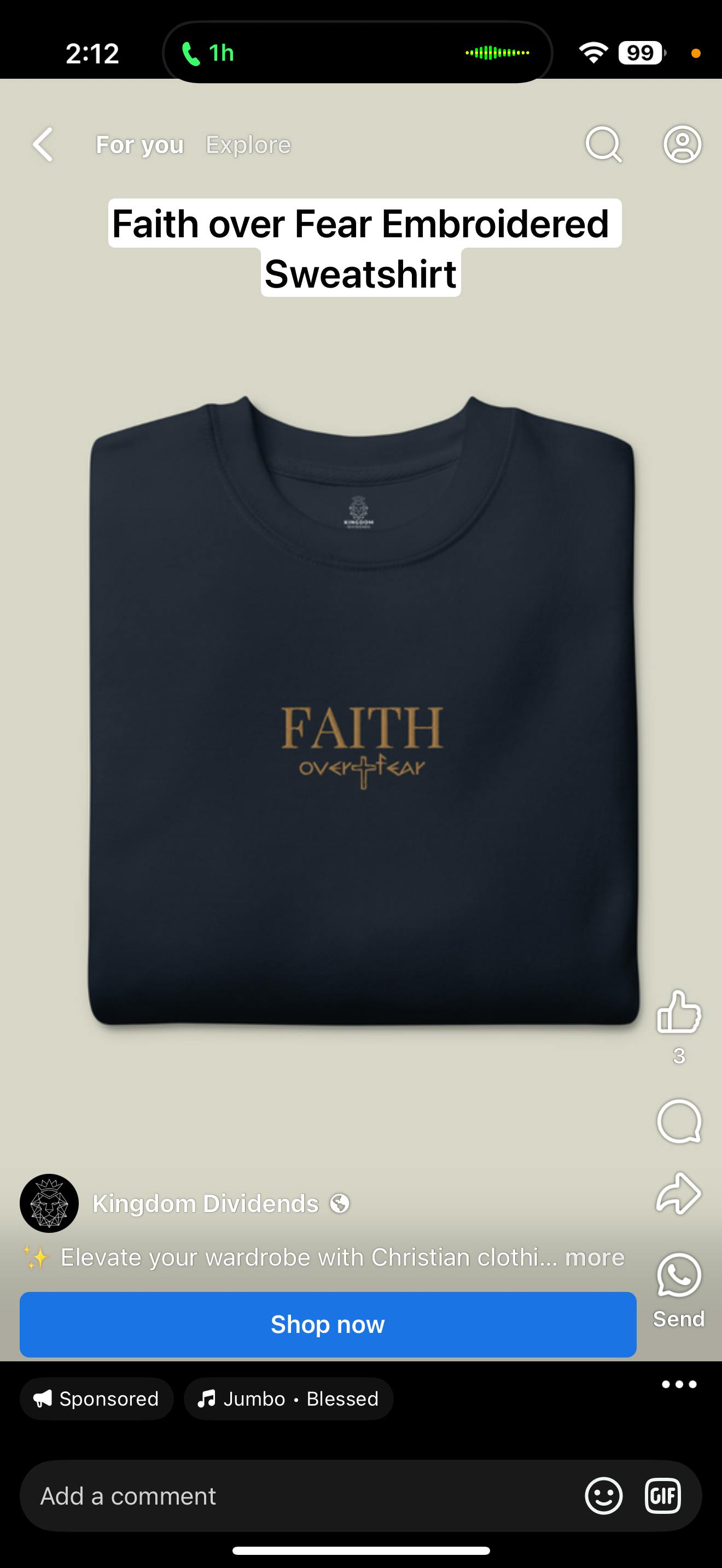Open the three-dot overflow menu
The width and height of the screenshot is (722, 1568).
pos(679,1385)
